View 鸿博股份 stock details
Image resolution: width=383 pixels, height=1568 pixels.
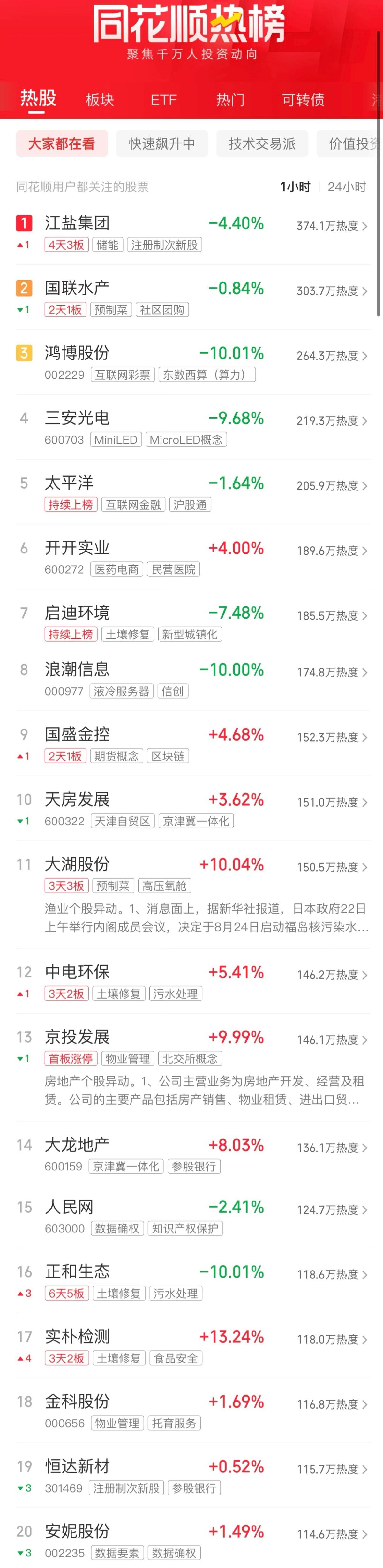[x=77, y=353]
